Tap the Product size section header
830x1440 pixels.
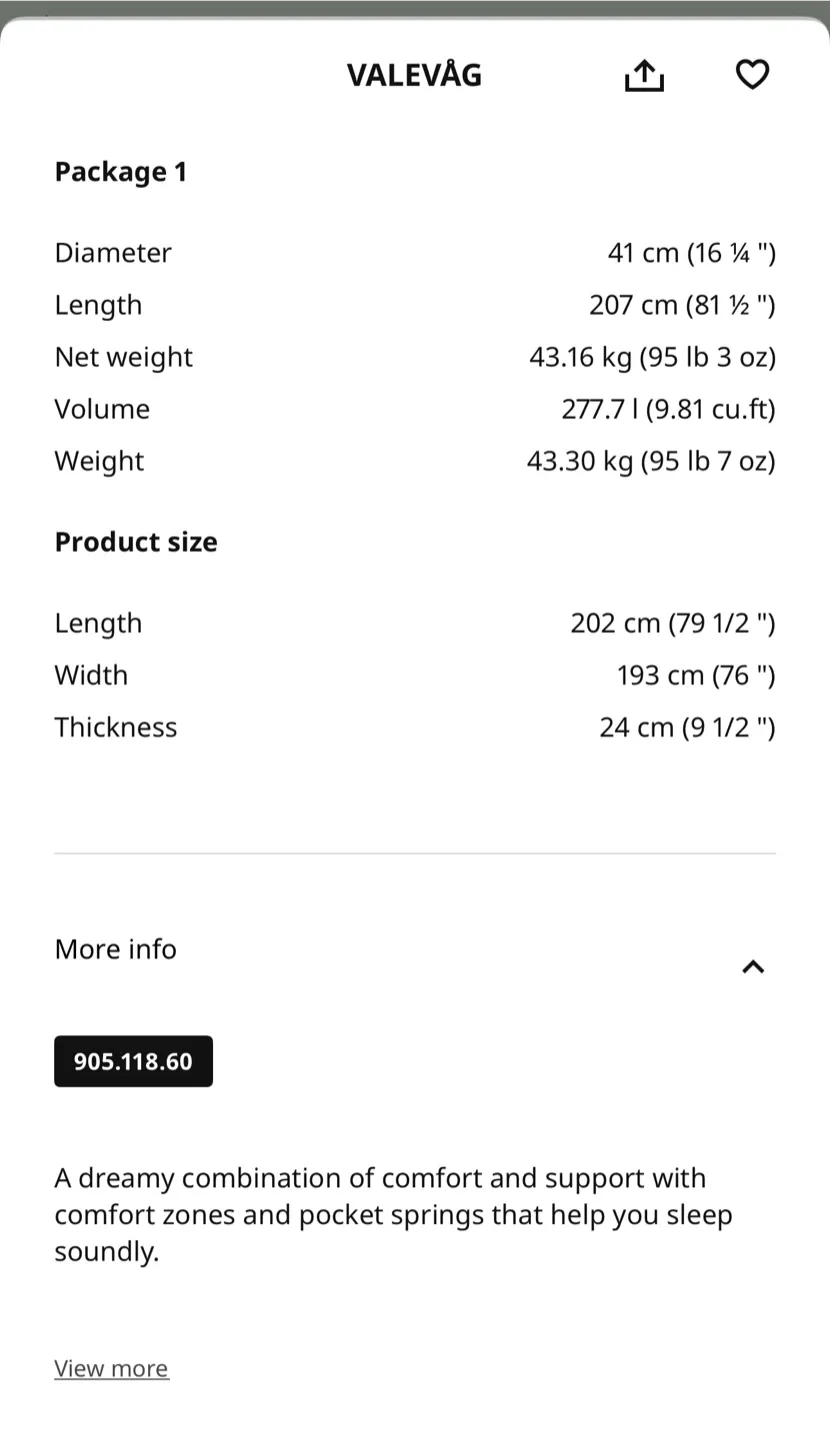(136, 541)
